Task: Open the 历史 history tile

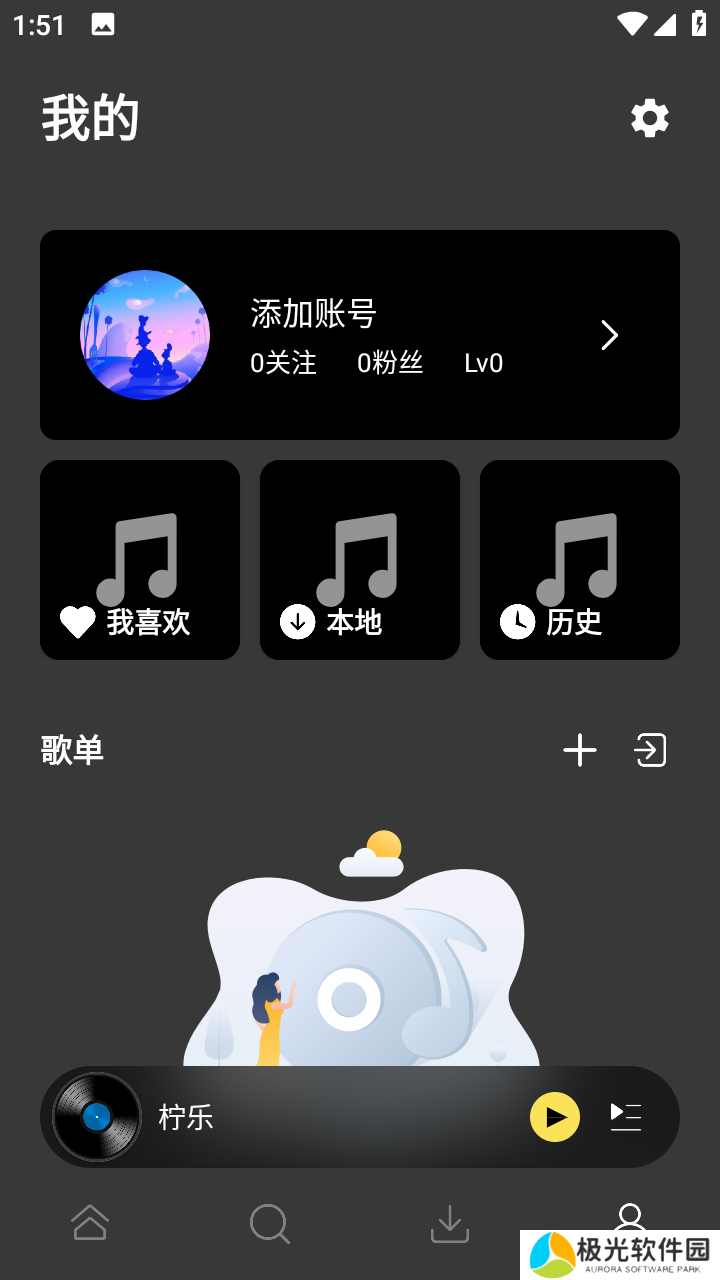Action: click(x=580, y=560)
